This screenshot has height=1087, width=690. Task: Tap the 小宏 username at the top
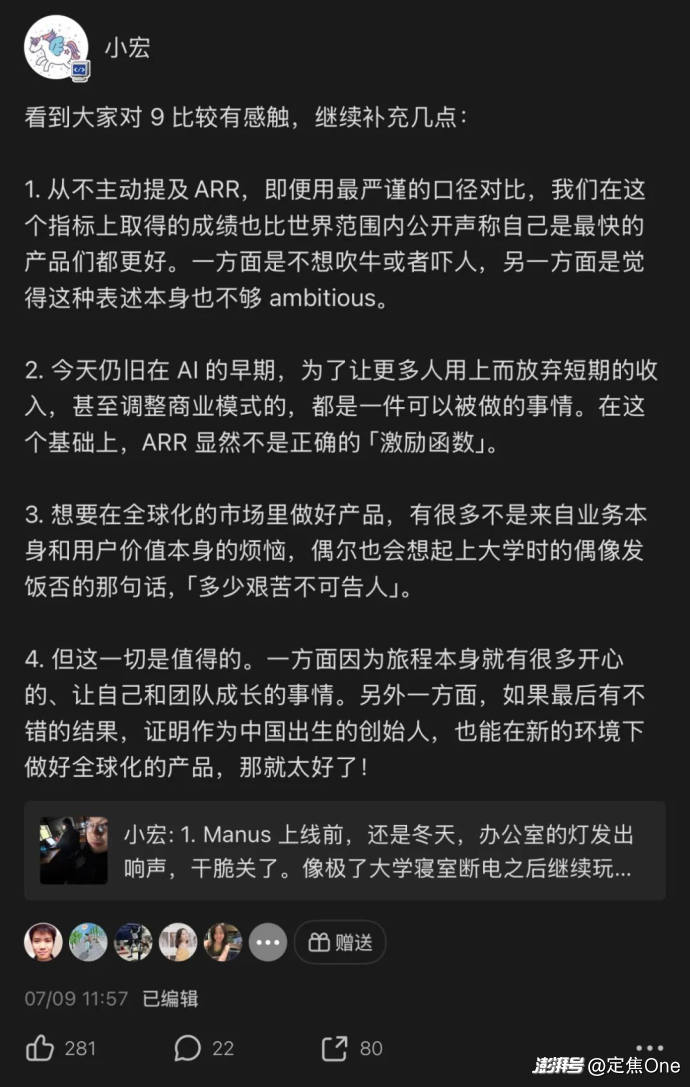pos(128,47)
